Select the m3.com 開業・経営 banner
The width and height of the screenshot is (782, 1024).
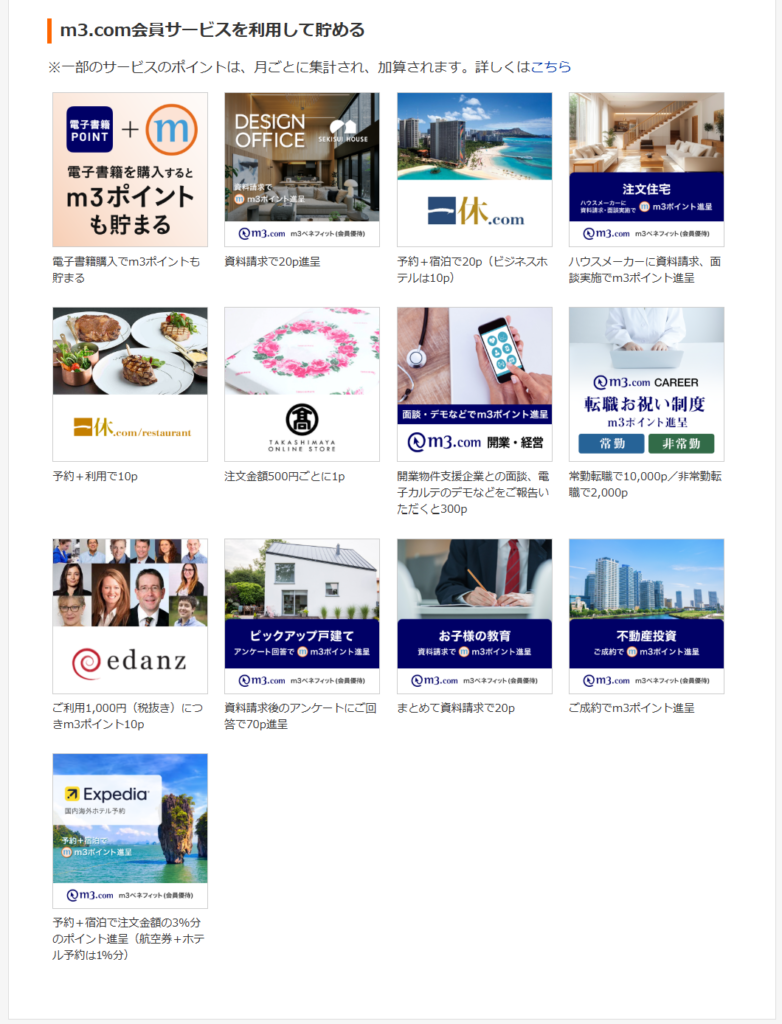coord(474,384)
